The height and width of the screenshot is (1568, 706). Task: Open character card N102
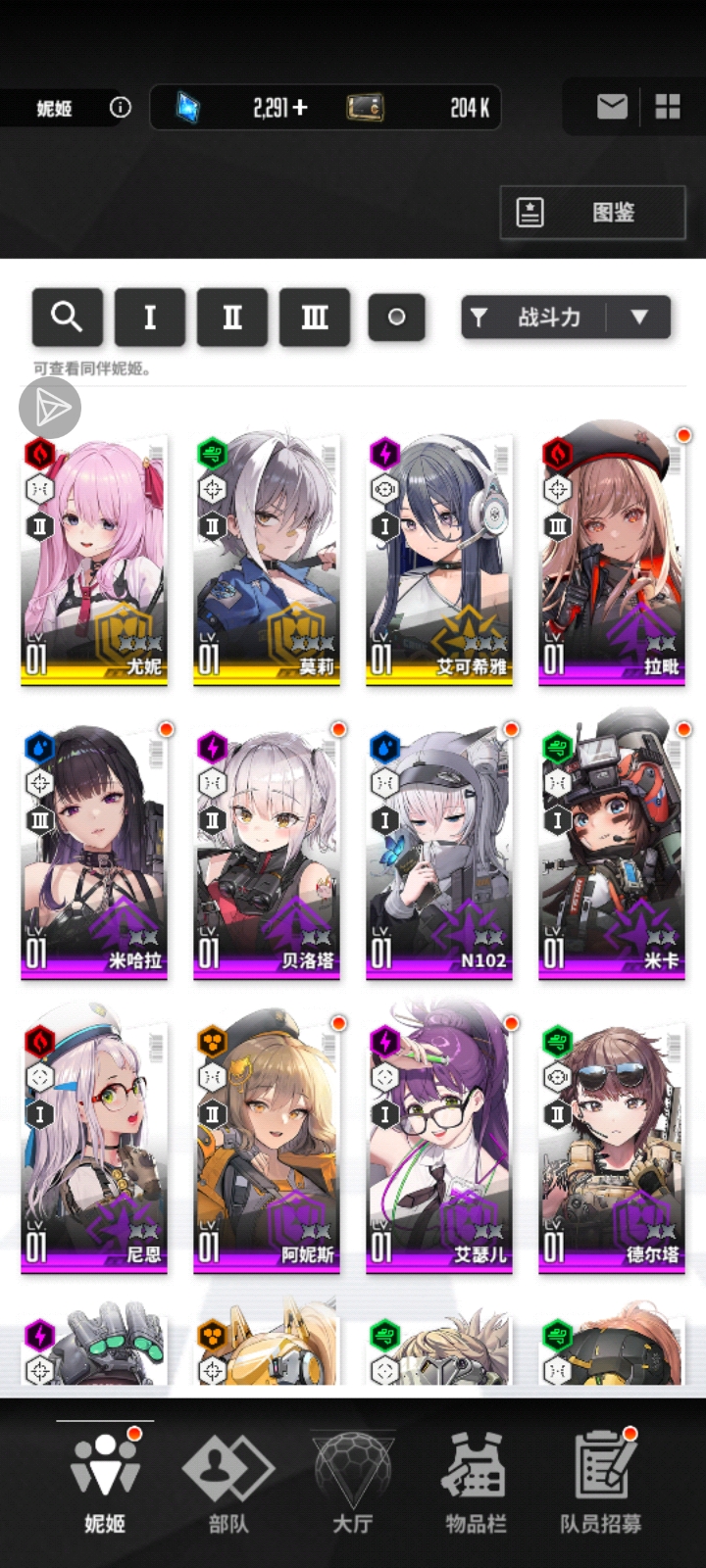(439, 853)
